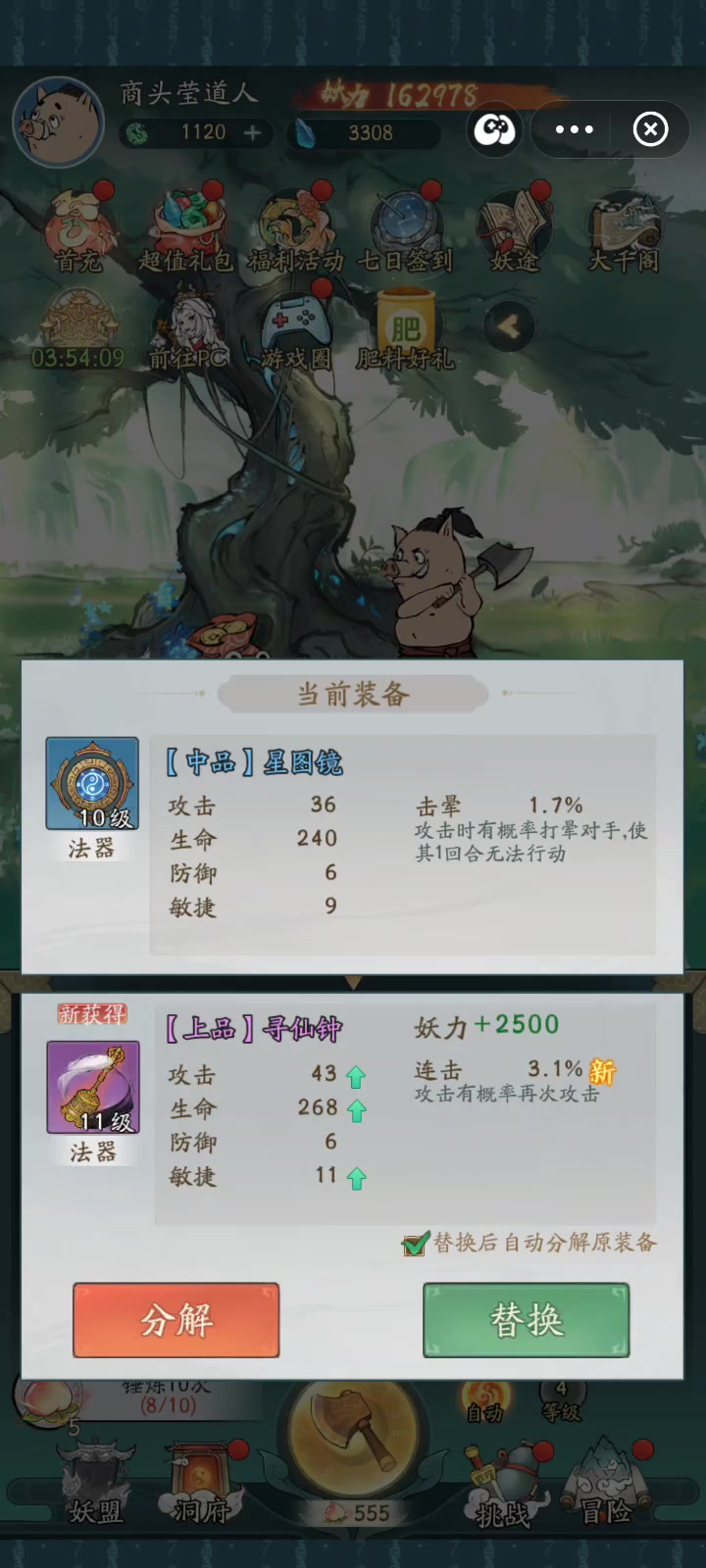Uncheck 替换后自动分解原装备 checkbox

pyautogui.click(x=416, y=1244)
